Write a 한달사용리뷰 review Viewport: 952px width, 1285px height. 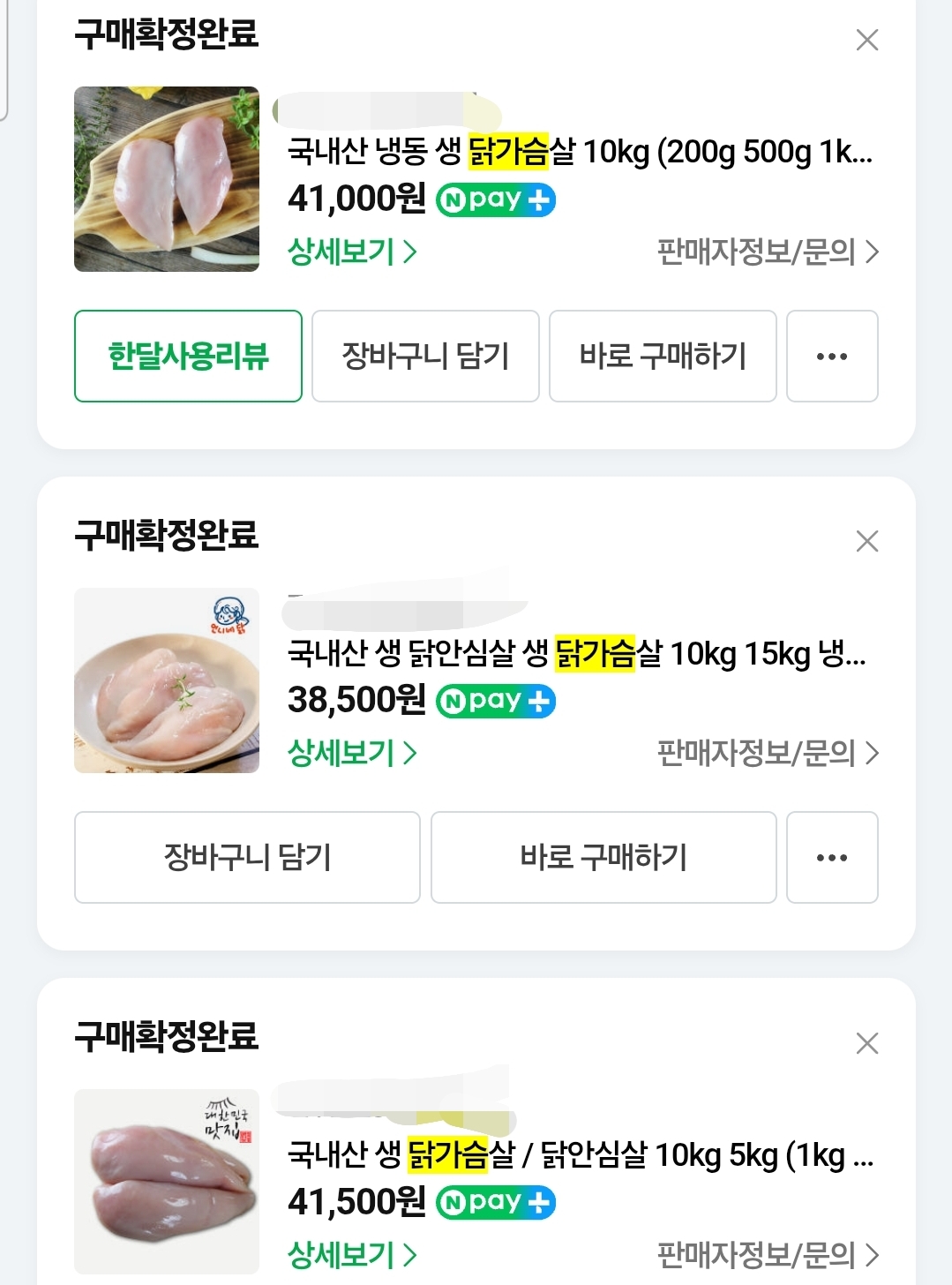point(188,356)
